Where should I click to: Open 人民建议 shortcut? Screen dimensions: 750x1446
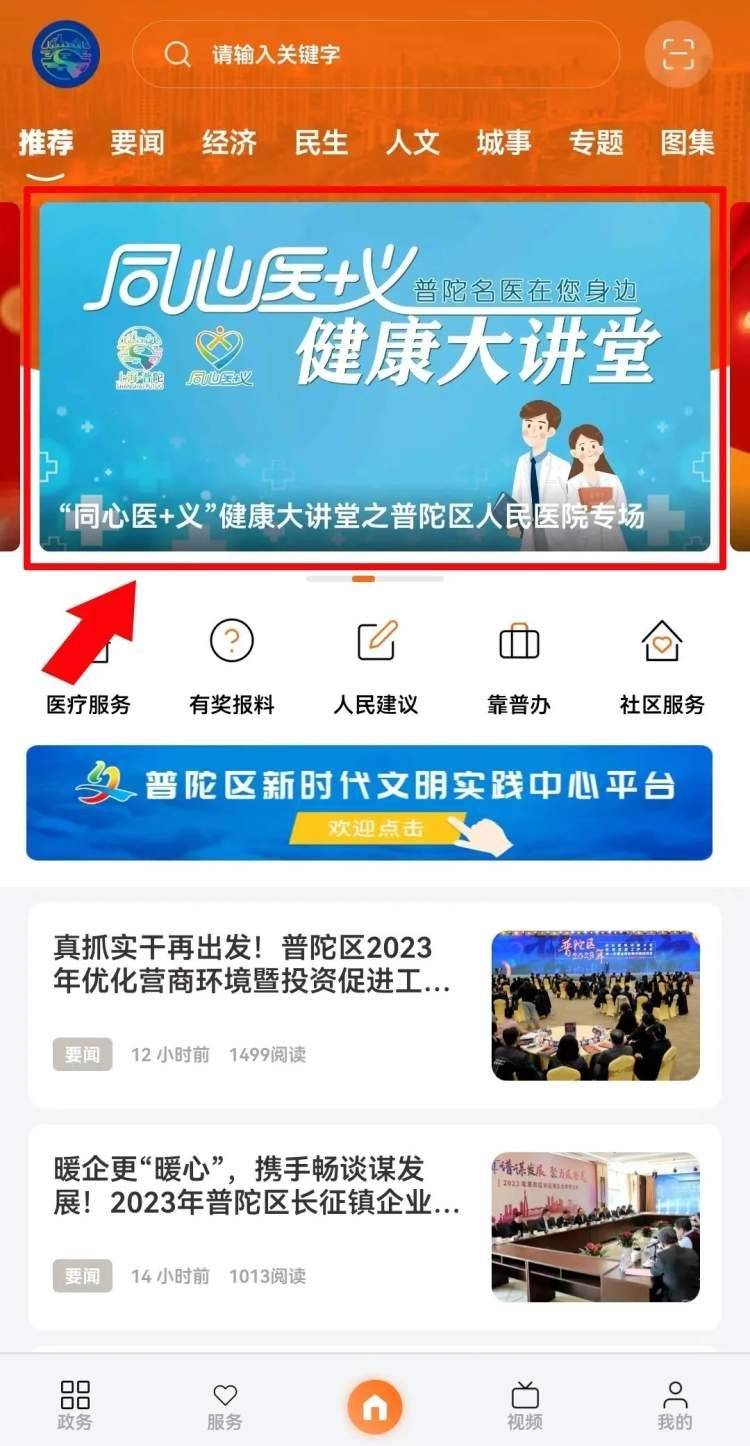click(x=376, y=665)
